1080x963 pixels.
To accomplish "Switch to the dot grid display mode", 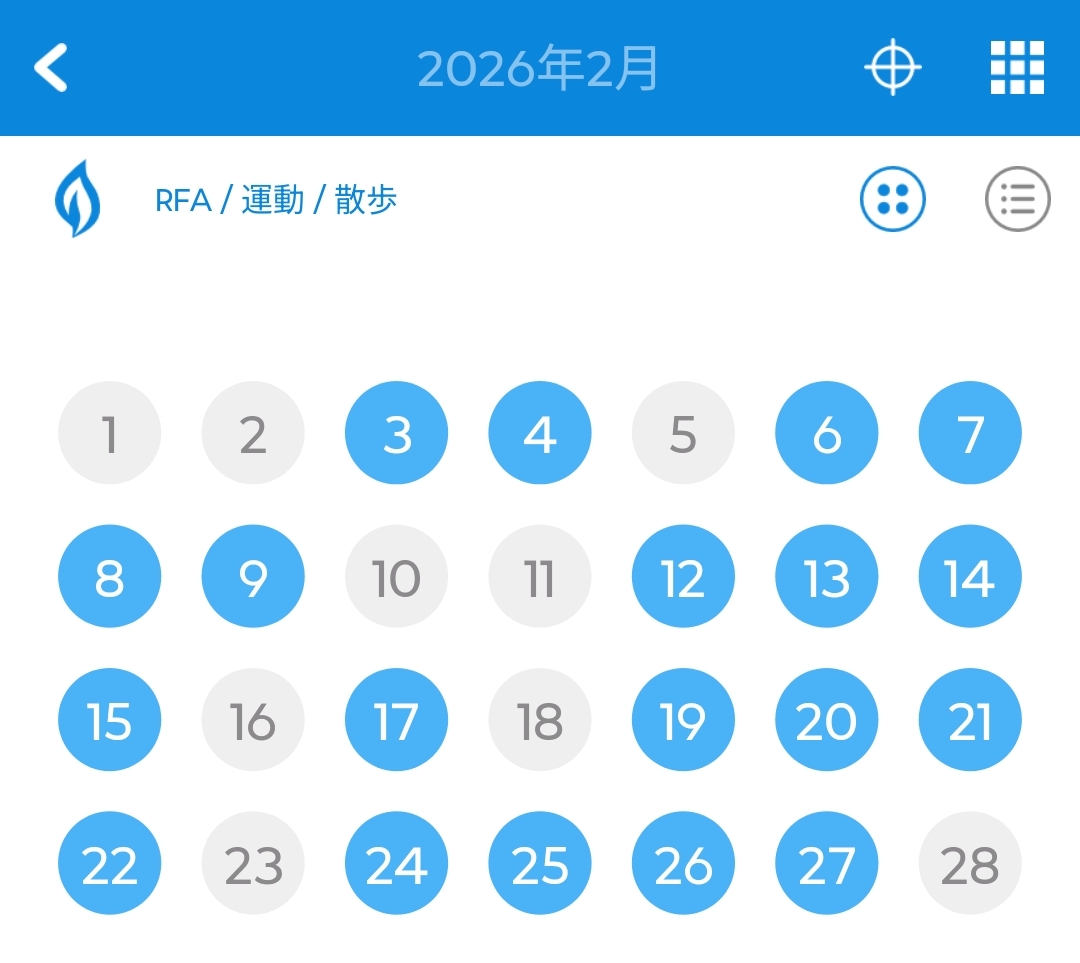I will pos(892,199).
